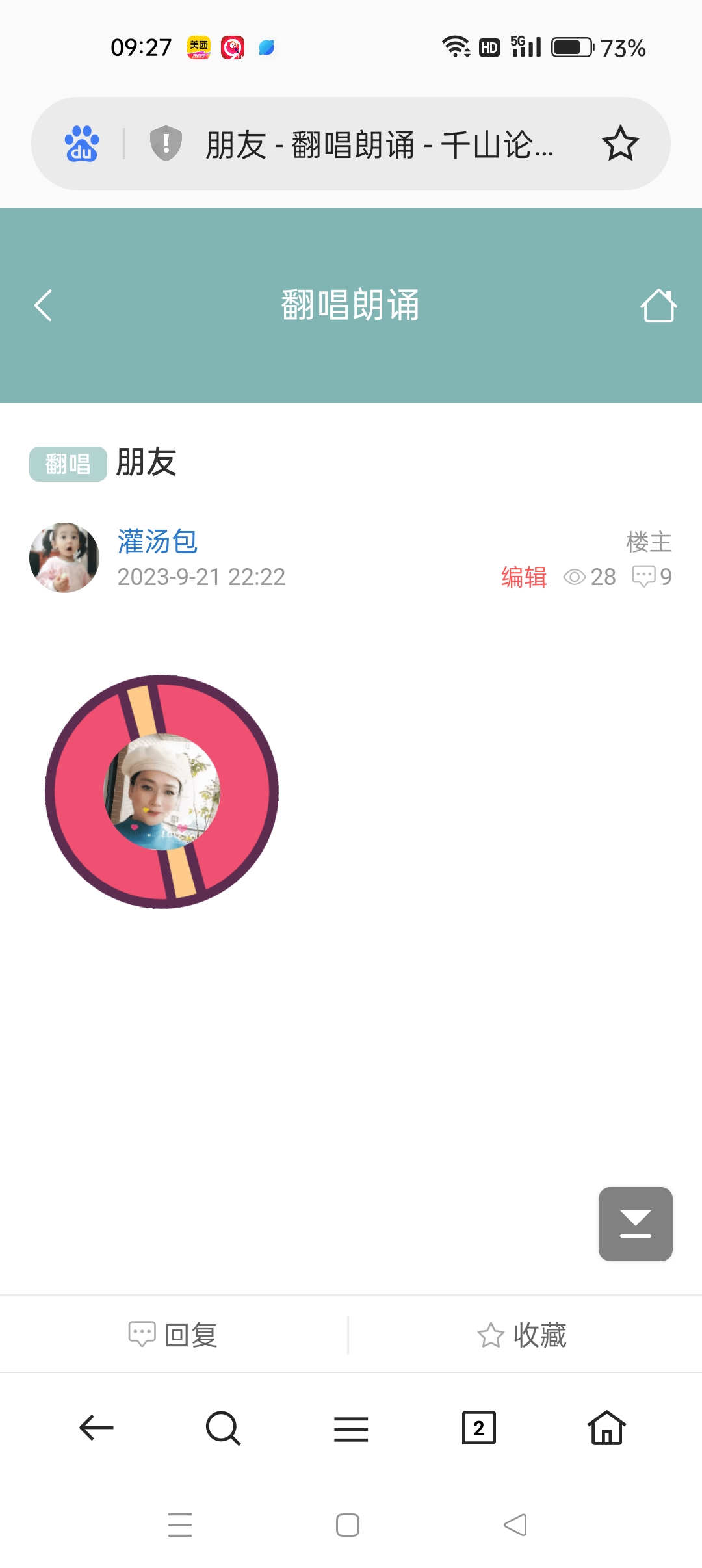Open the forum home icon in the header

click(x=658, y=306)
